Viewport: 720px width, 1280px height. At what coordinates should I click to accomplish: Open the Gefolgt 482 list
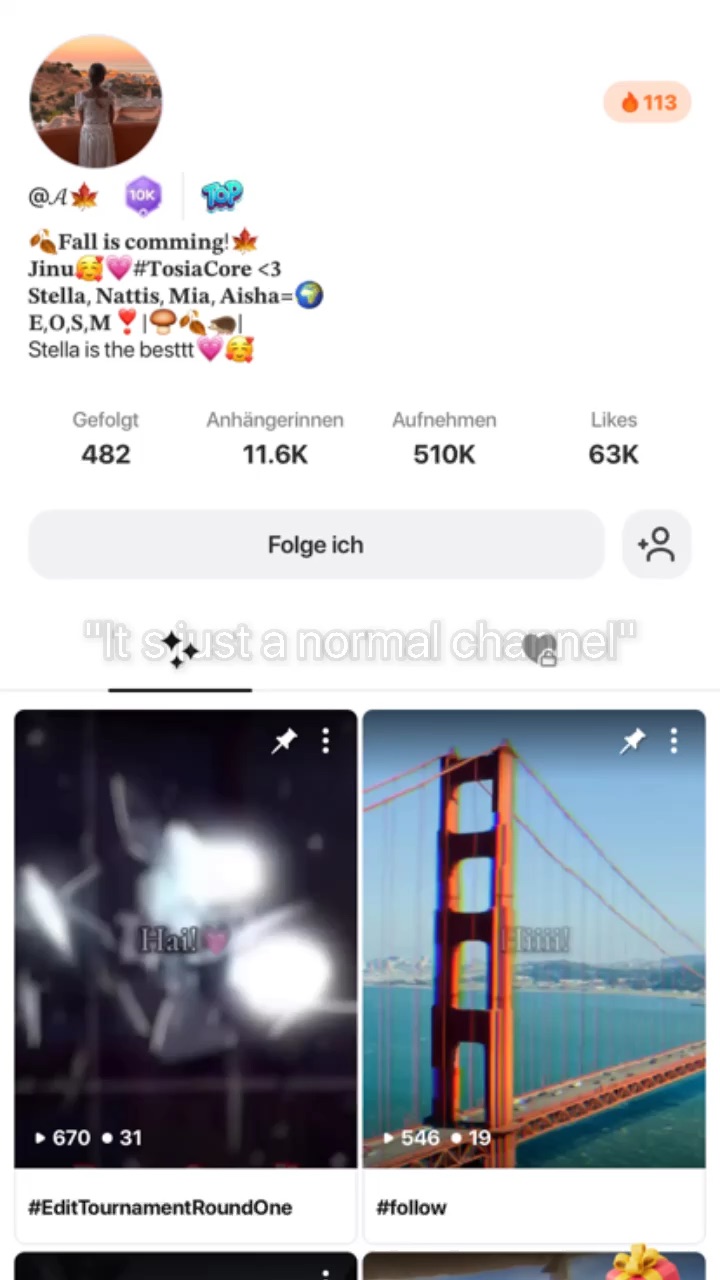105,438
